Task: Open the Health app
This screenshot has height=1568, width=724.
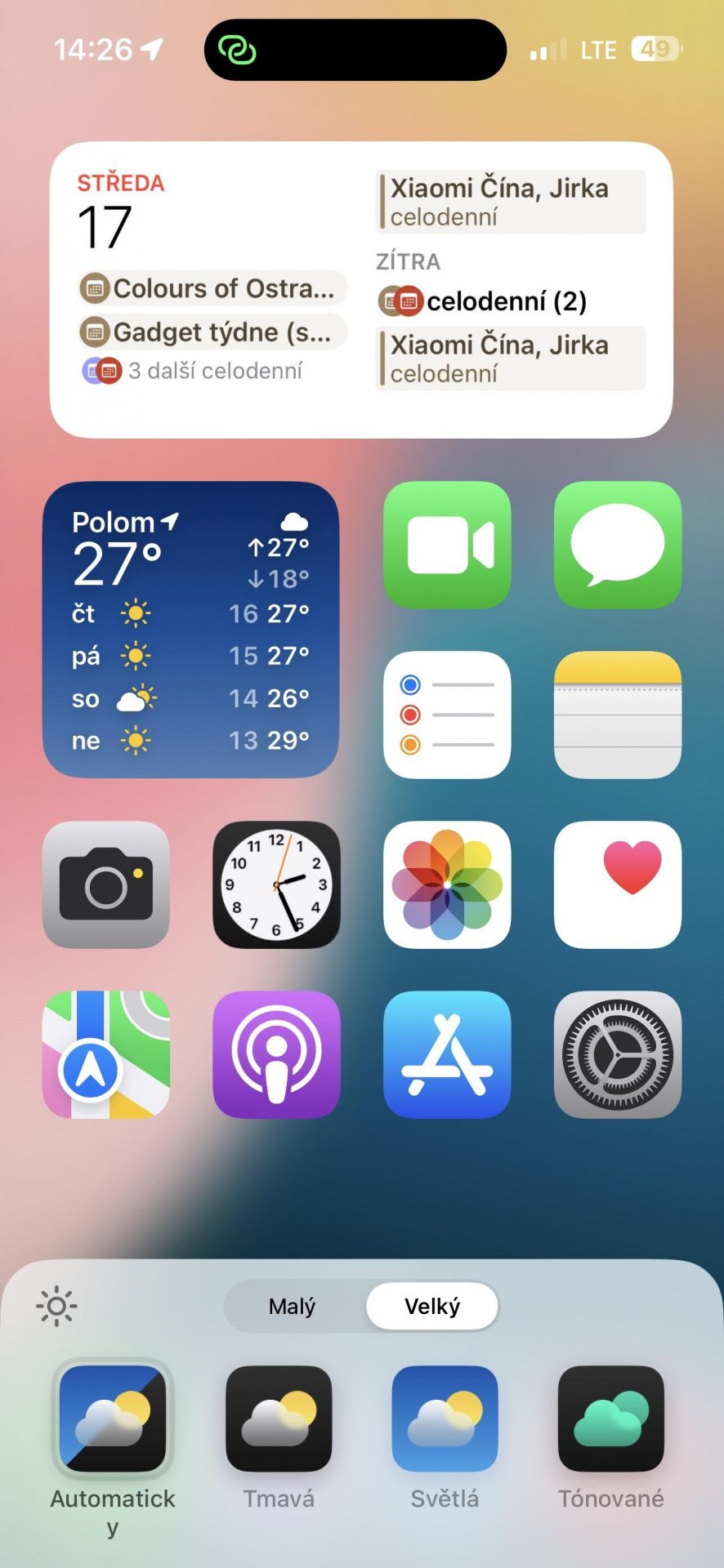Action: click(618, 884)
